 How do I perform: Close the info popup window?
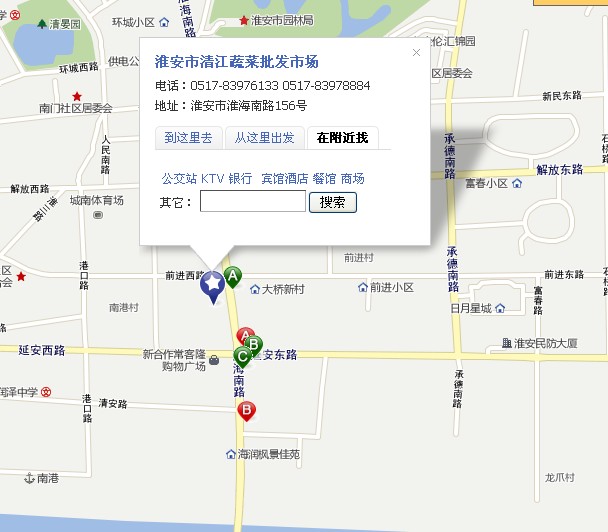coord(416,53)
